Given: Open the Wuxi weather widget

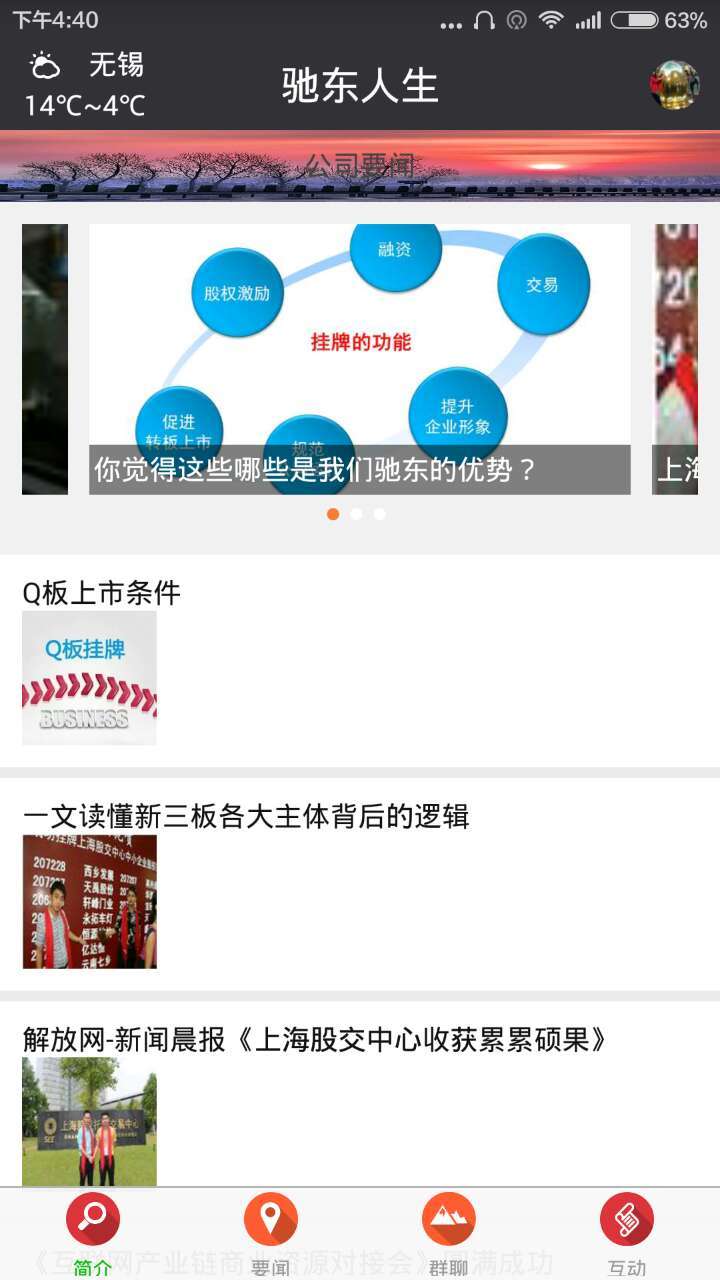Looking at the screenshot, I should point(86,85).
